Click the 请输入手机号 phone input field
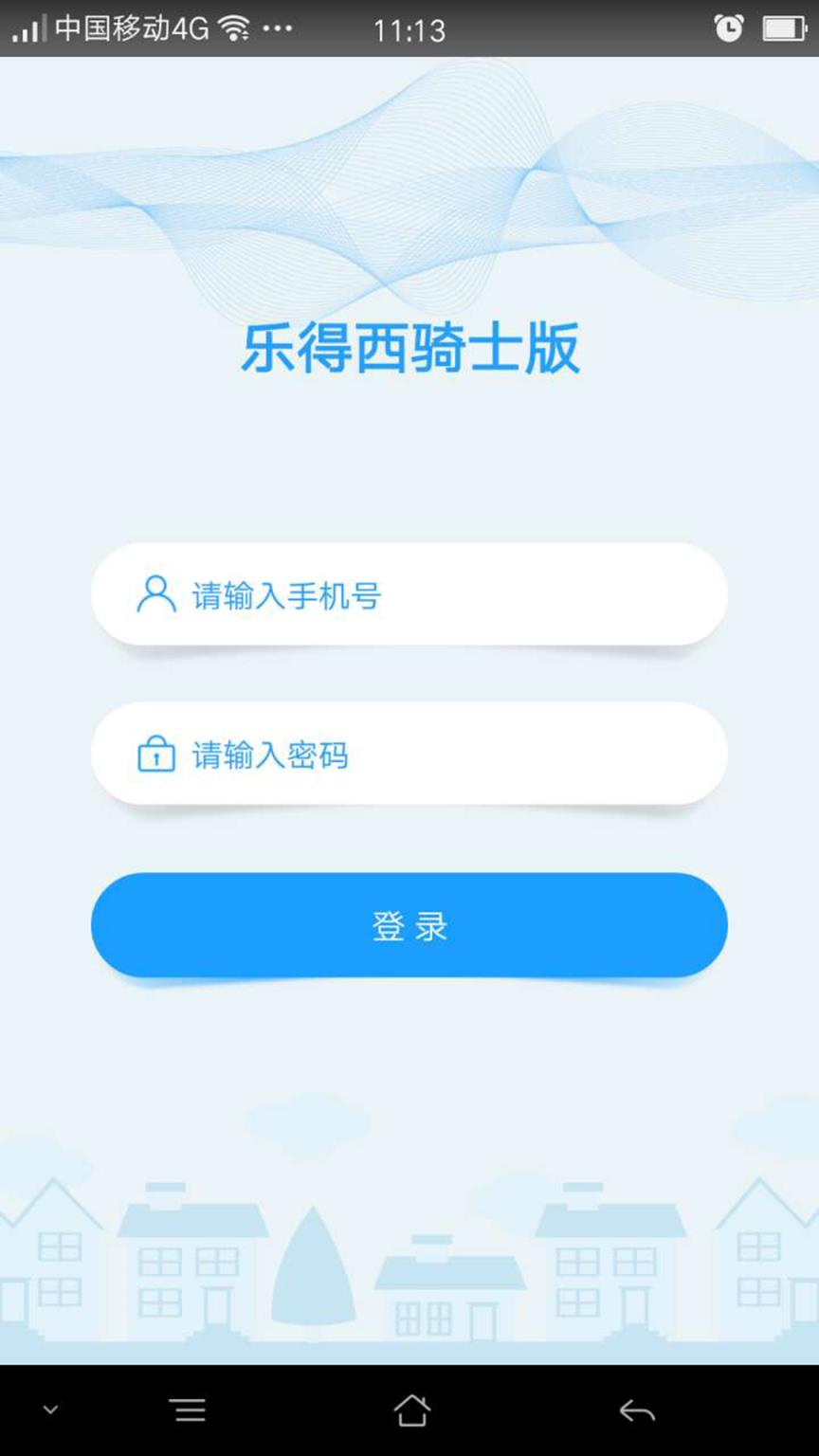This screenshot has height=1456, width=819. pyautogui.click(x=408, y=593)
